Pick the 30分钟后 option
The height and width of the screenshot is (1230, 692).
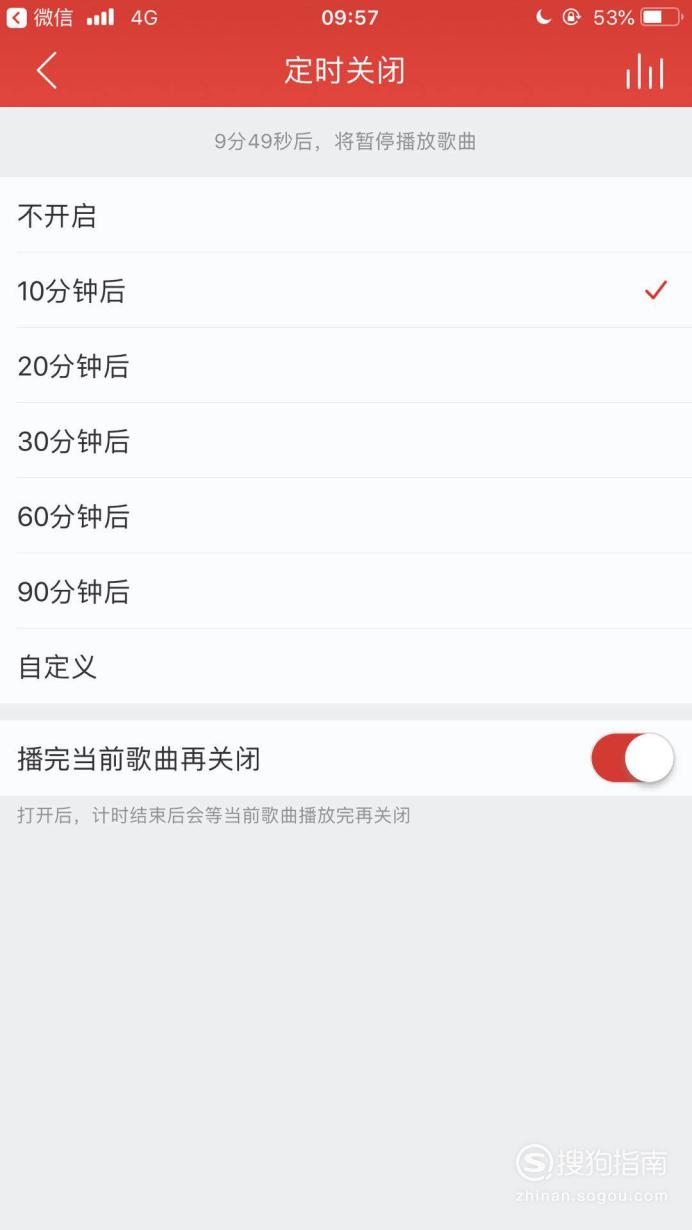click(x=346, y=440)
